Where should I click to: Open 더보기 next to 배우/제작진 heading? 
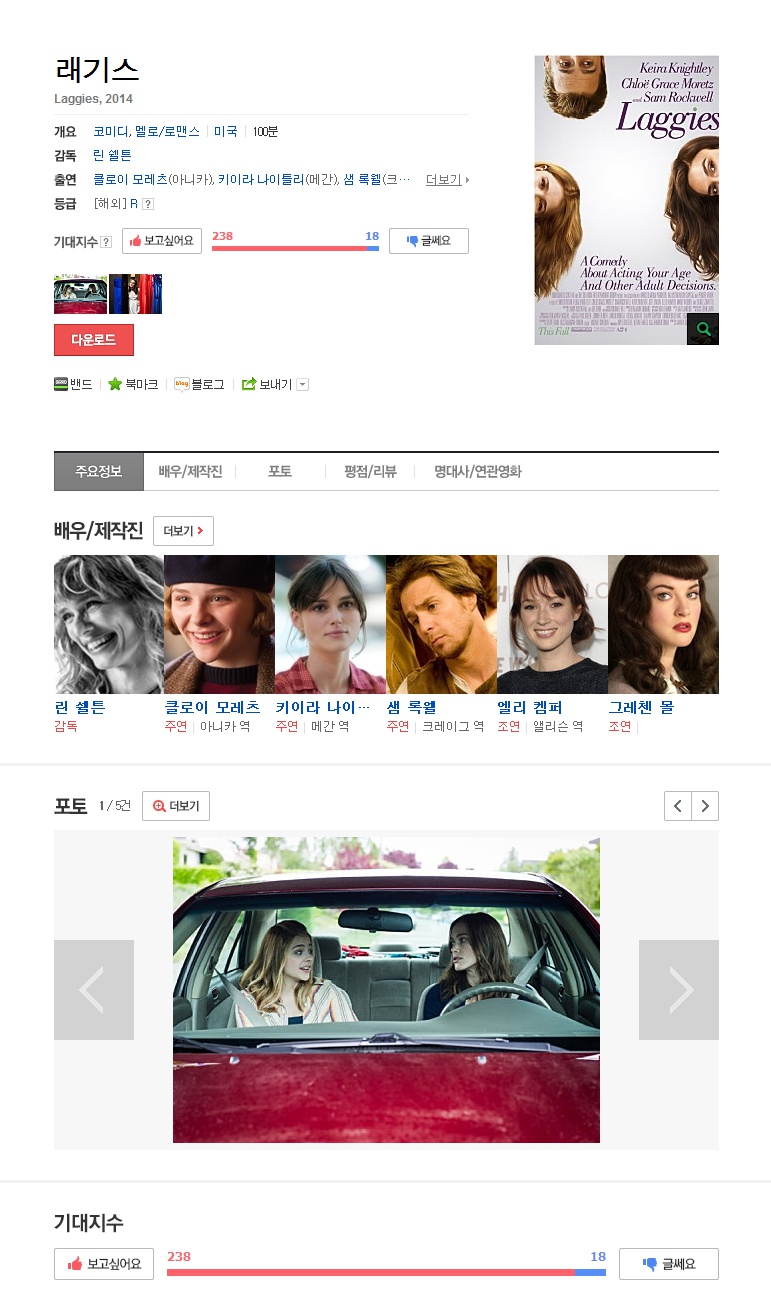click(x=183, y=531)
